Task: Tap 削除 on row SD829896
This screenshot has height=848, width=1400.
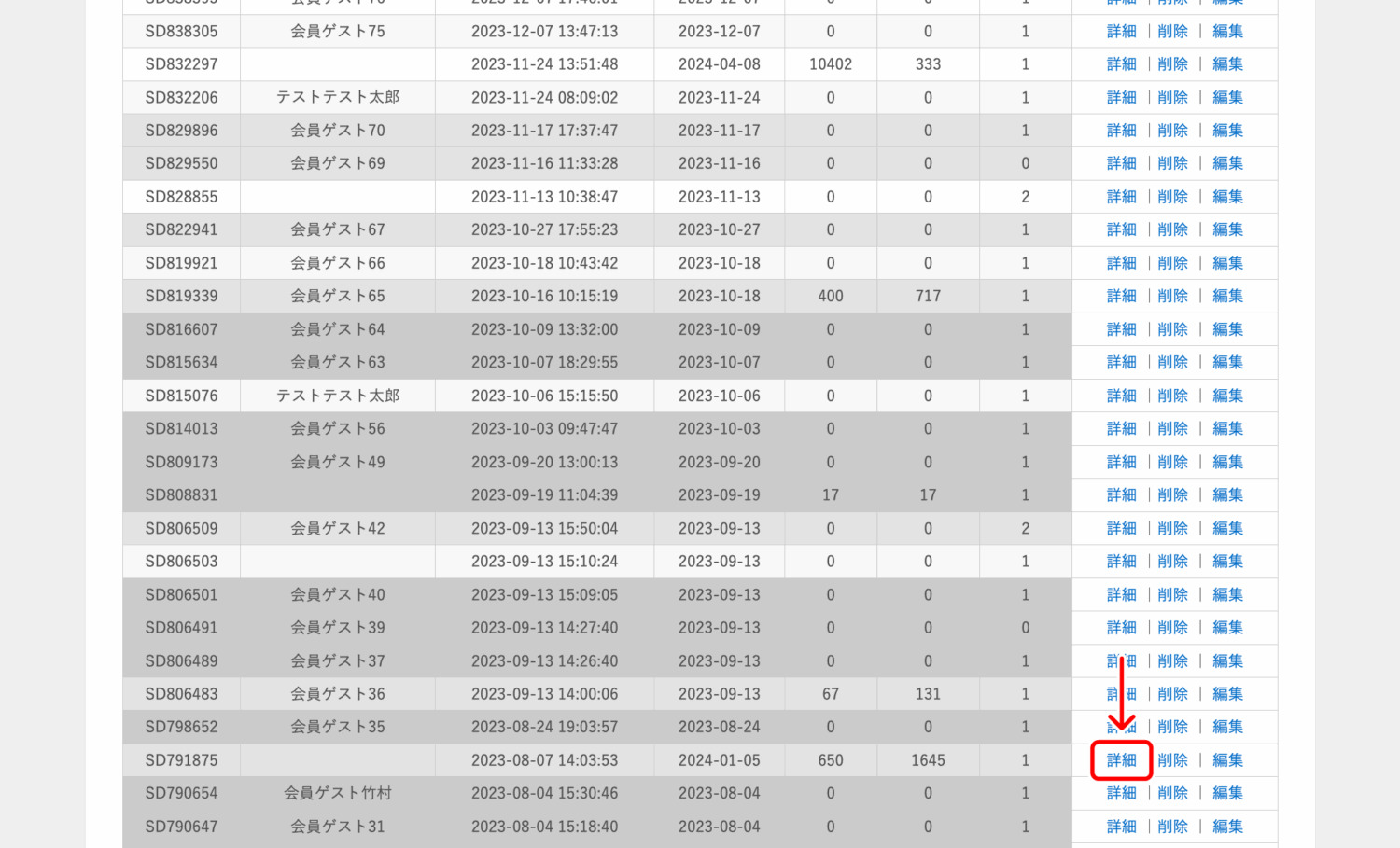Action: click(1172, 131)
